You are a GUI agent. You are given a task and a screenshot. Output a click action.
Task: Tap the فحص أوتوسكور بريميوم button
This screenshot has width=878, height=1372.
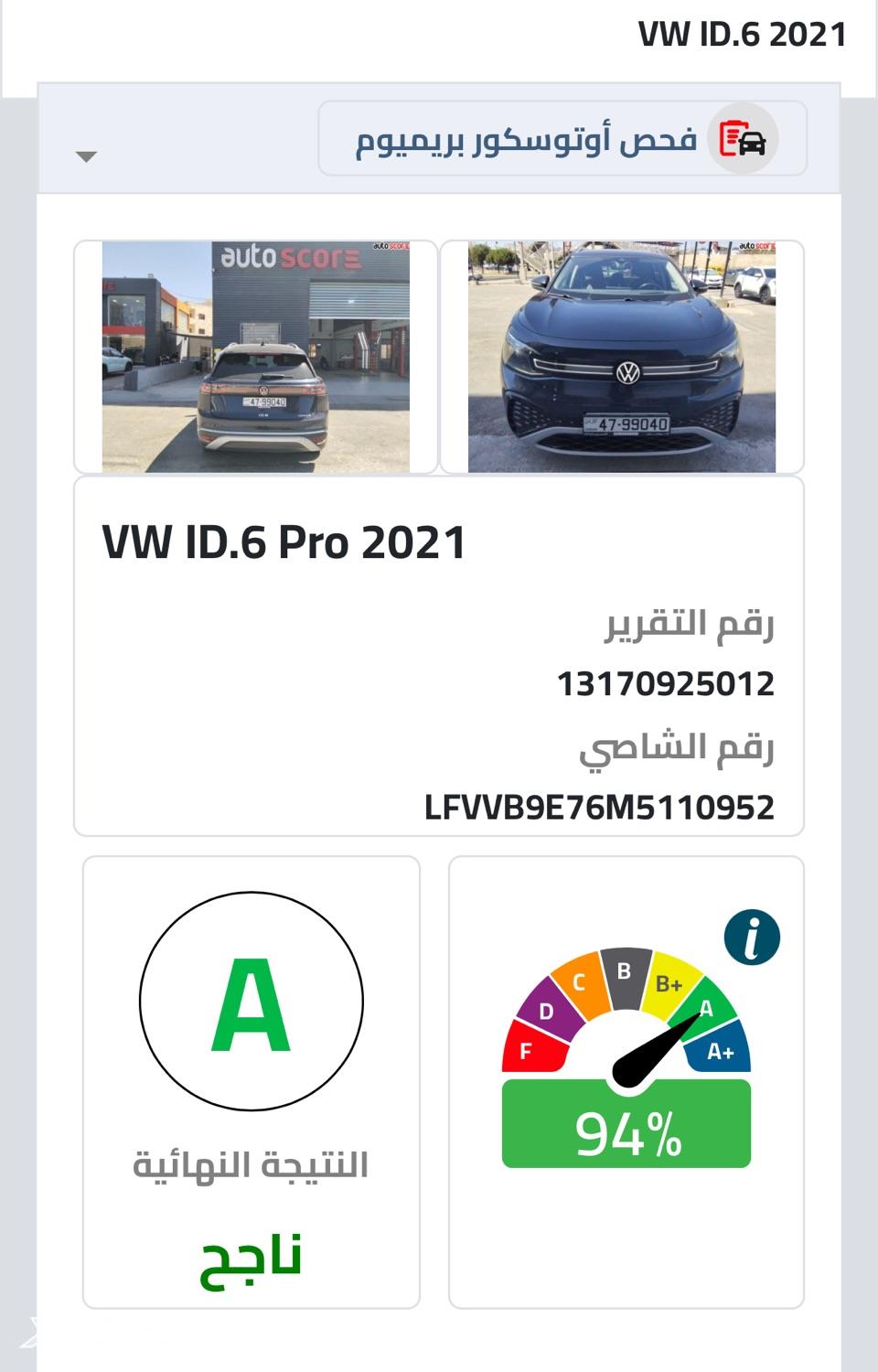pyautogui.click(x=562, y=139)
